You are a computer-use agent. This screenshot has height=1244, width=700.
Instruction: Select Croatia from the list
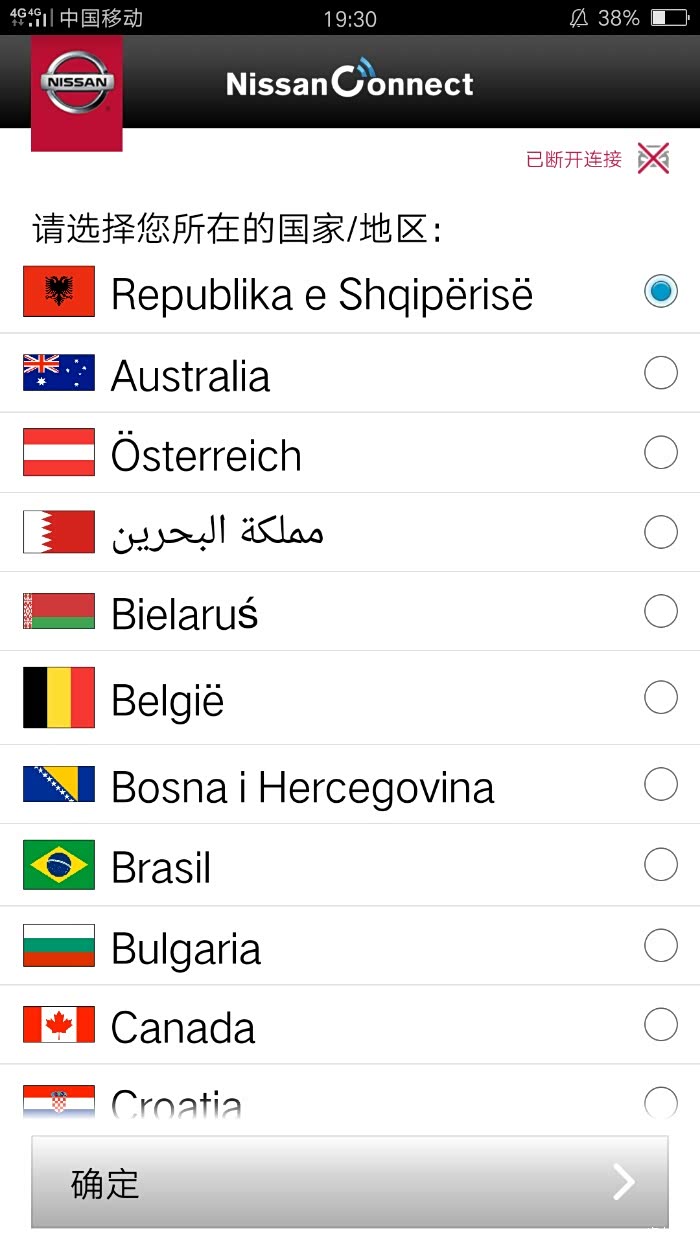[x=660, y=1103]
